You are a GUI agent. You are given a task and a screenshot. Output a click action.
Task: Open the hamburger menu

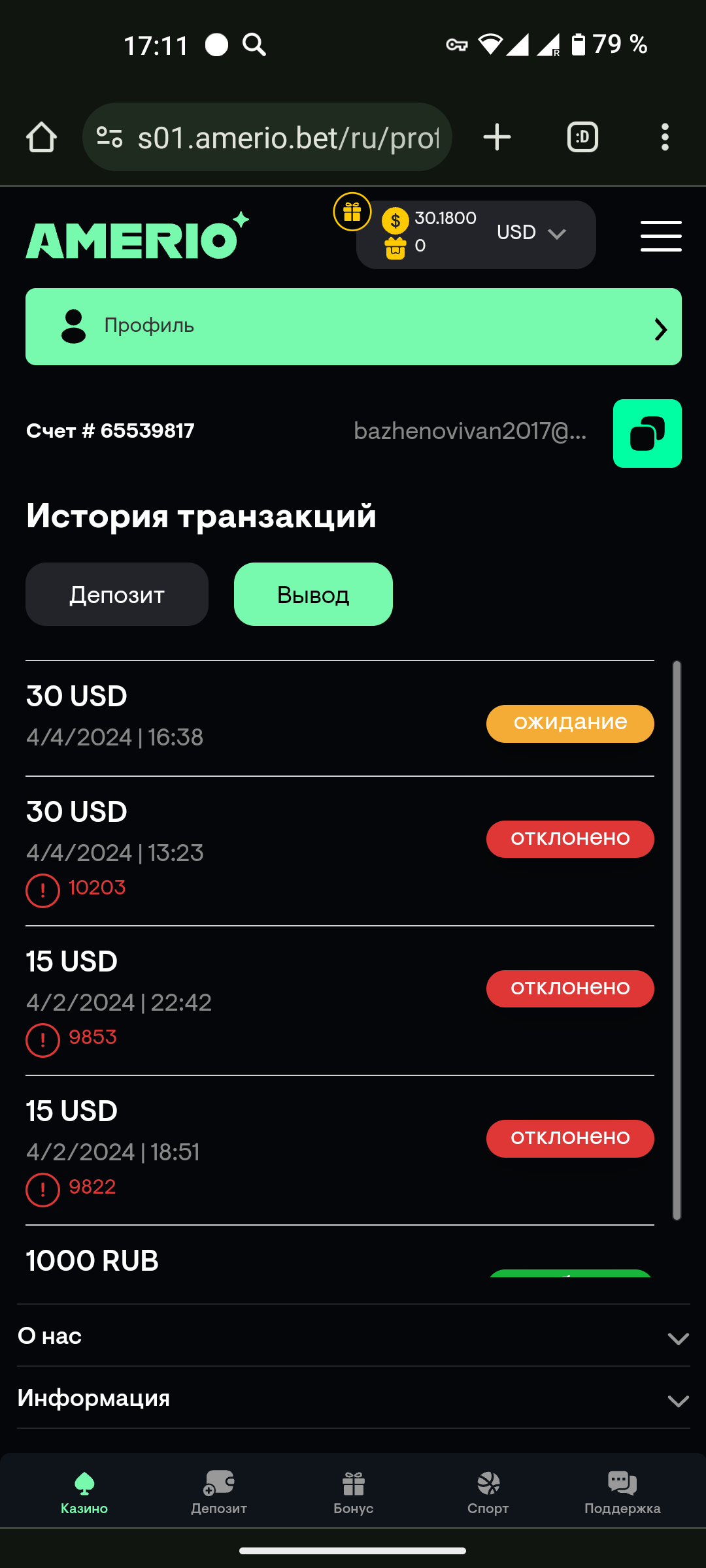661,235
